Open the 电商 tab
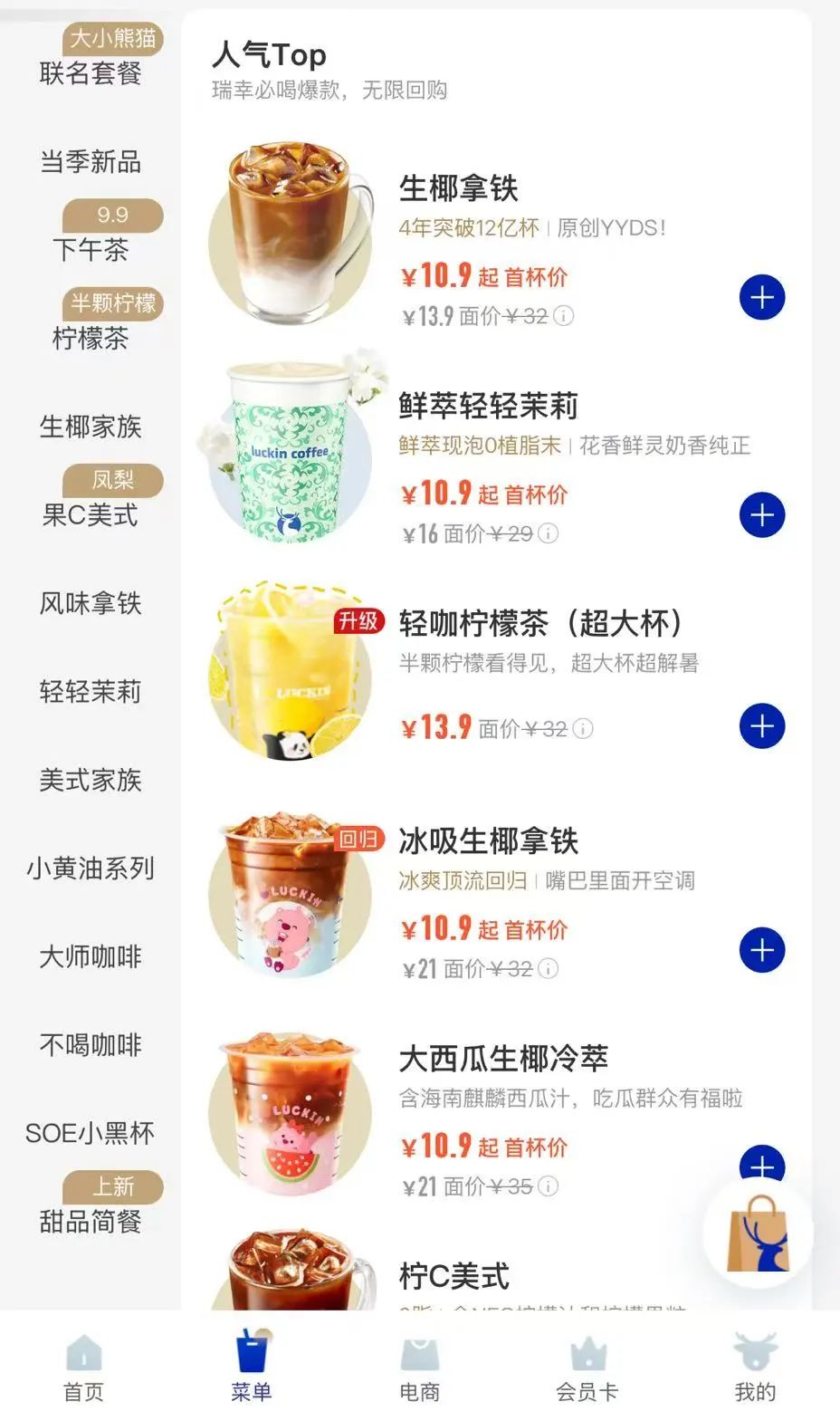Image resolution: width=840 pixels, height=1411 pixels. click(420, 1368)
